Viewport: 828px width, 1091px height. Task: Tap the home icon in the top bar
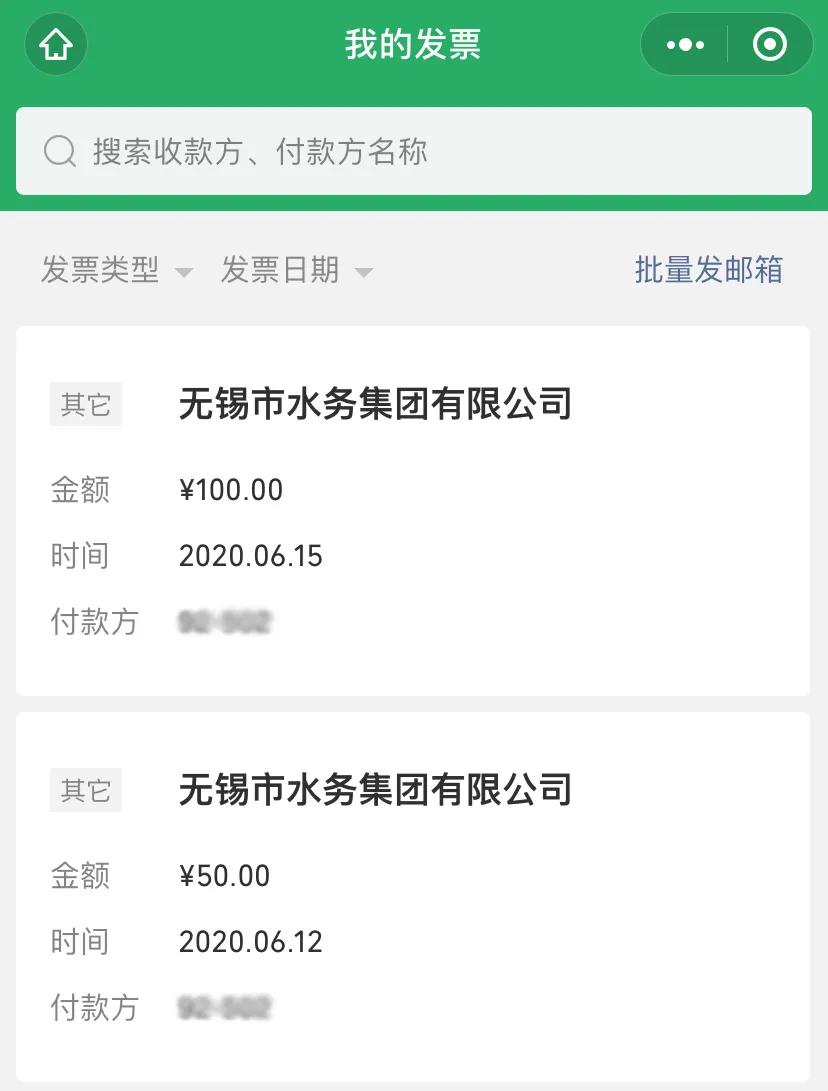point(56,44)
